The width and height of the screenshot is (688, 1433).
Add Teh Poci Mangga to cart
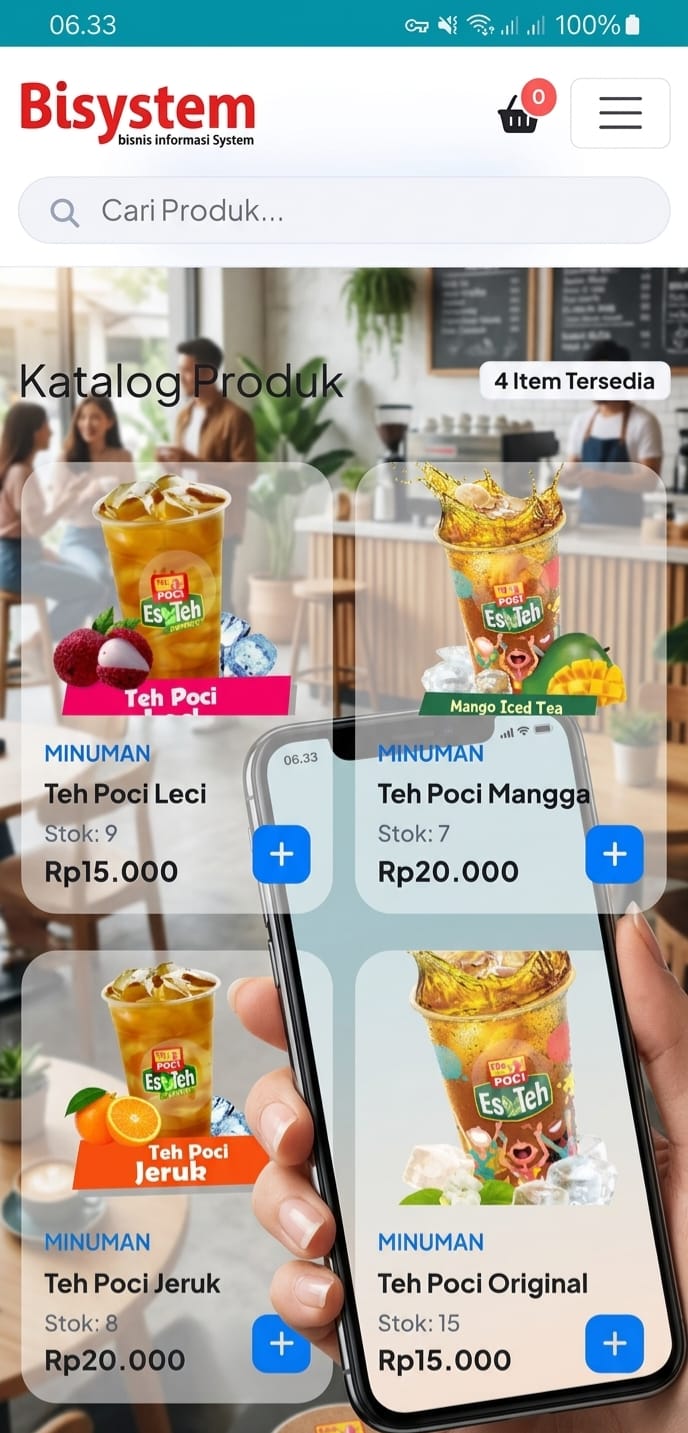pos(614,854)
